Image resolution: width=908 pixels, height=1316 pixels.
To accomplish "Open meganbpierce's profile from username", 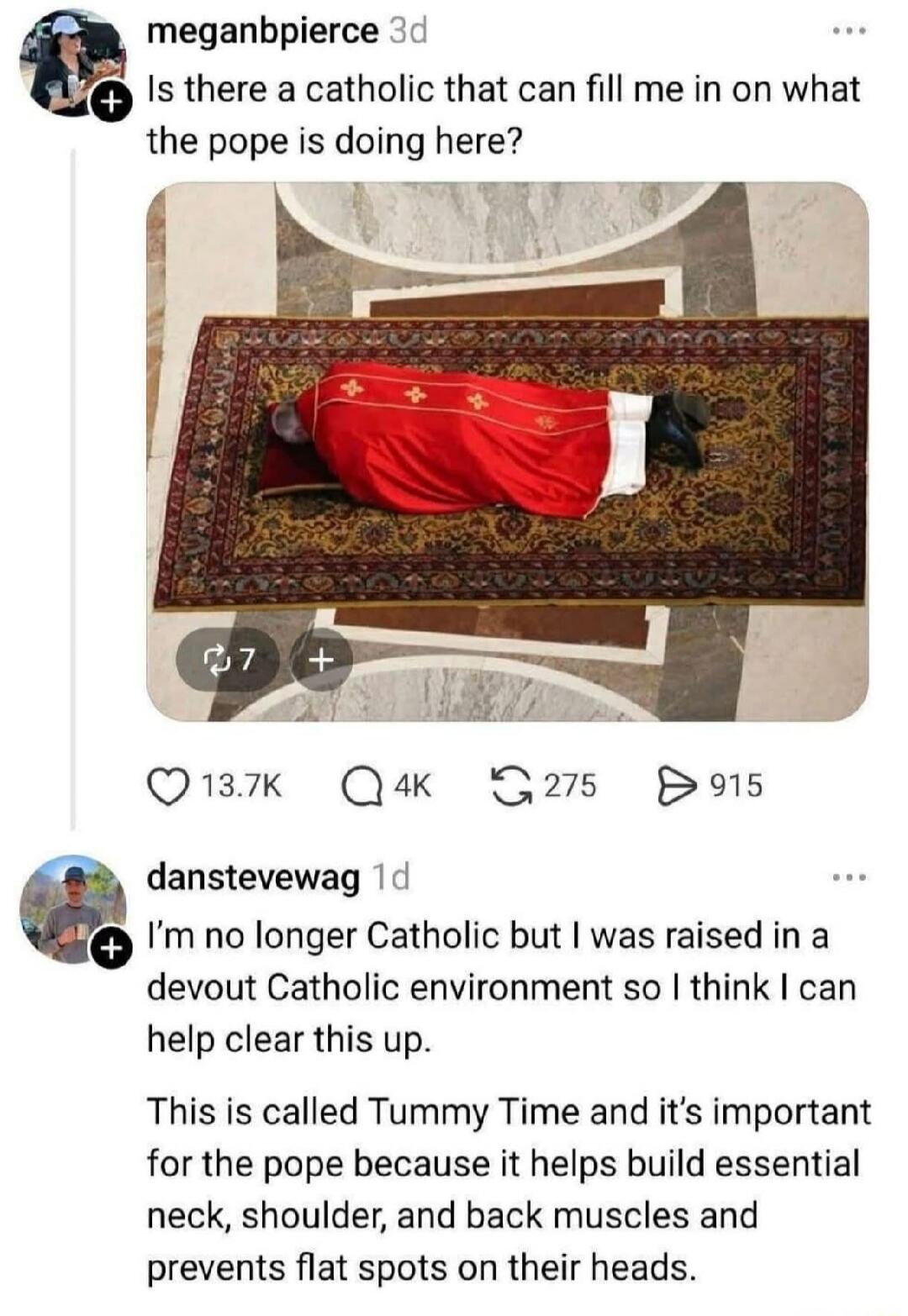I will pyautogui.click(x=262, y=32).
